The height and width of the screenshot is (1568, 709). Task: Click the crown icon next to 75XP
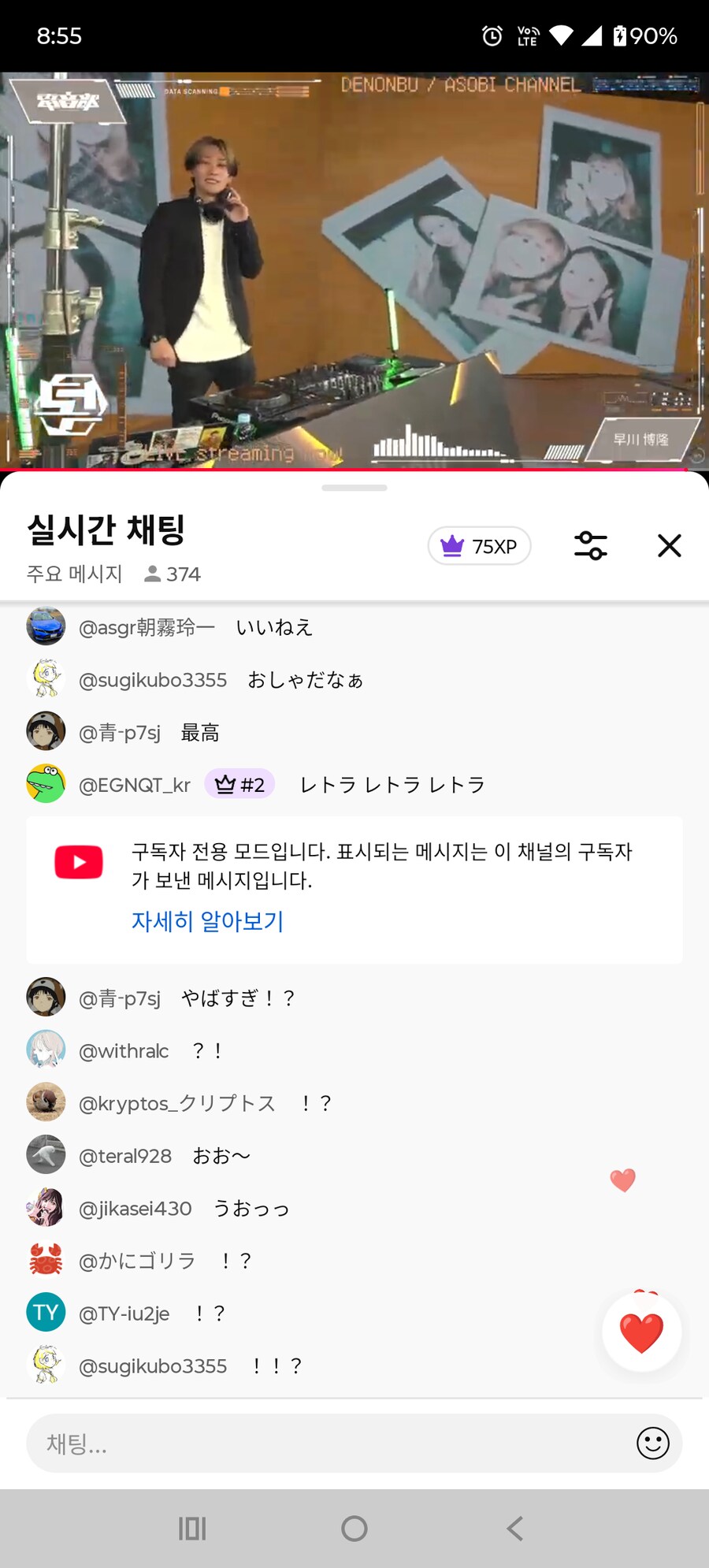[x=451, y=544]
